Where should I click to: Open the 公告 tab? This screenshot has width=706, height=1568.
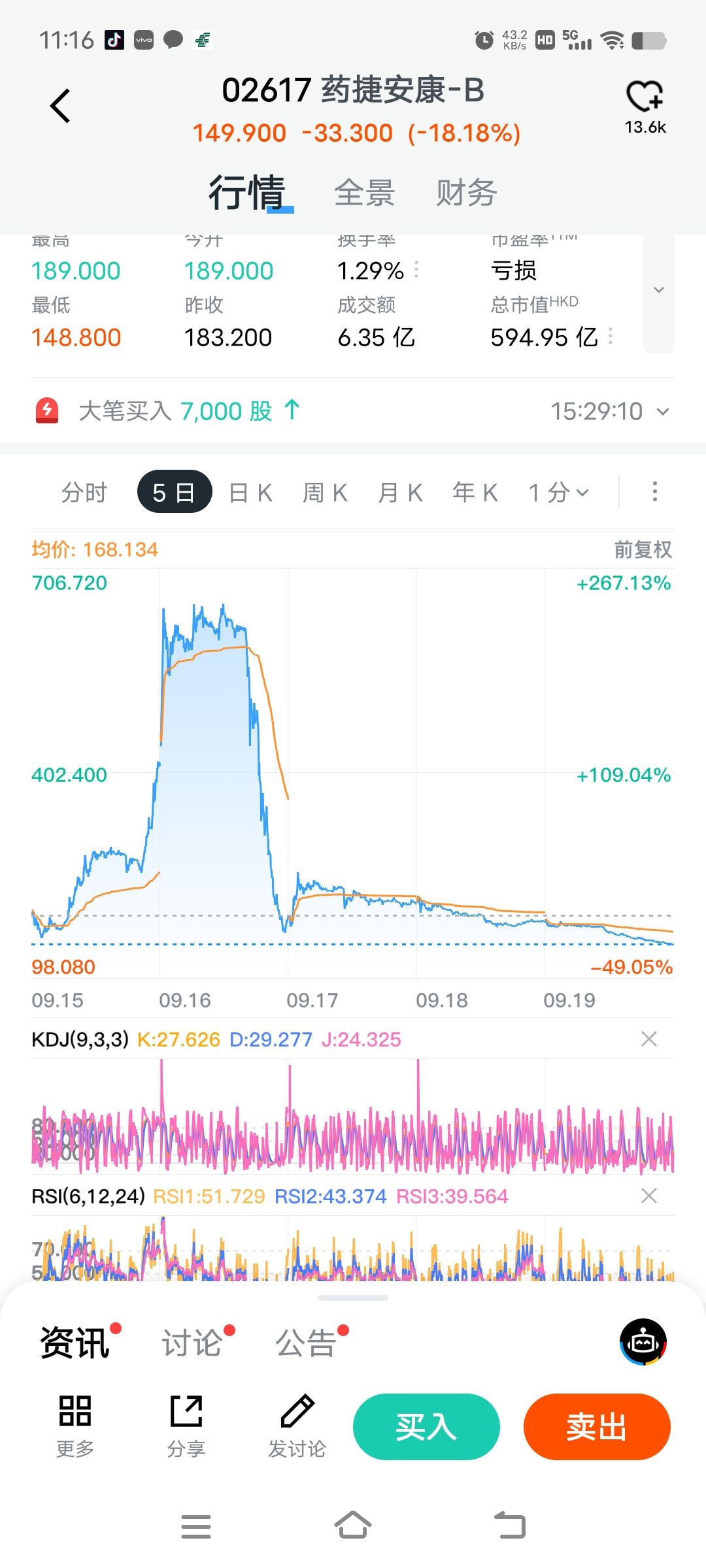click(x=306, y=1343)
